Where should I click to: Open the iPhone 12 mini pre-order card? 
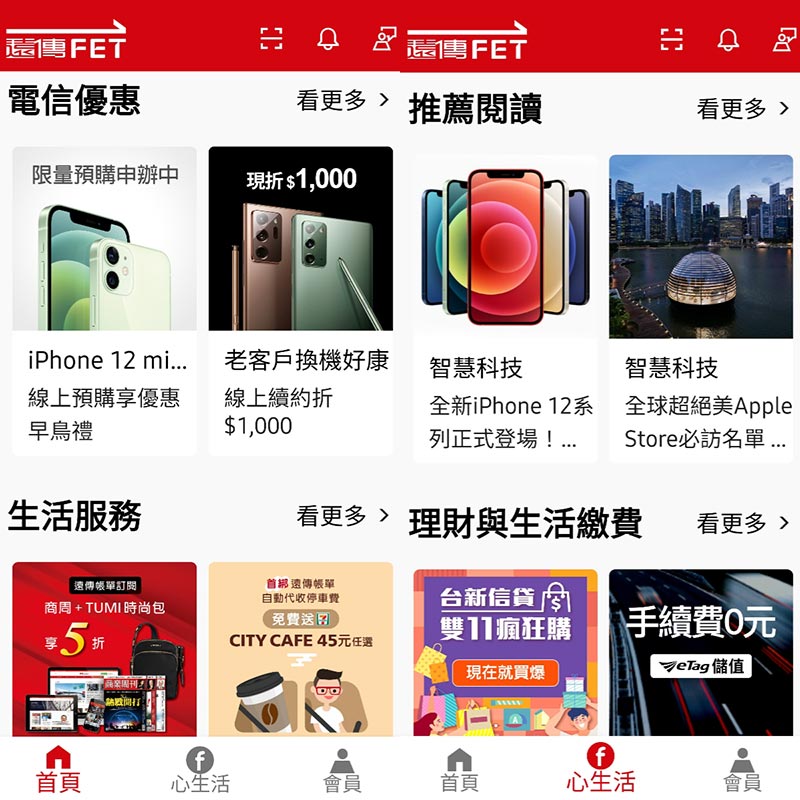pos(104,300)
